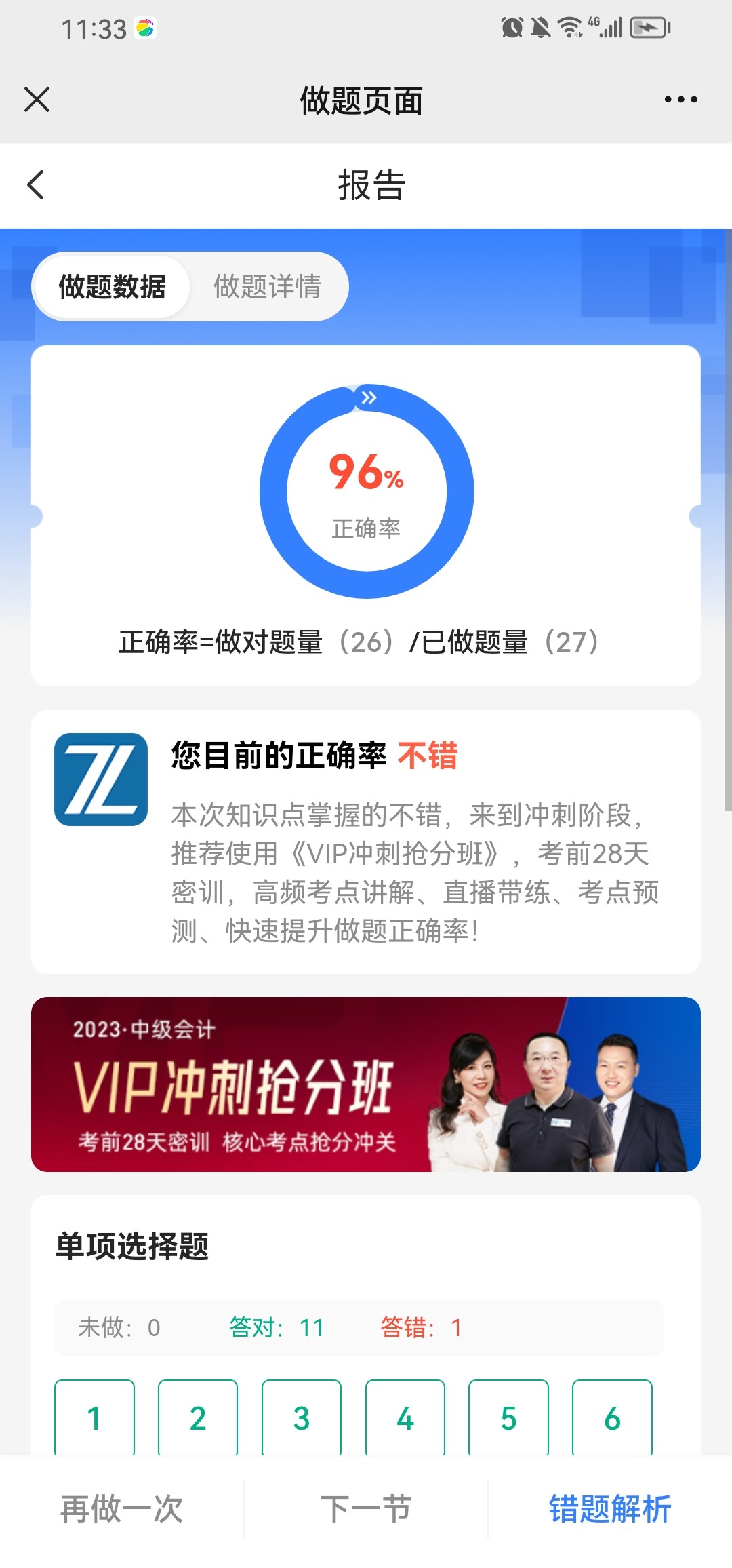
Task: Select the 做题数据 tab
Action: point(112,286)
